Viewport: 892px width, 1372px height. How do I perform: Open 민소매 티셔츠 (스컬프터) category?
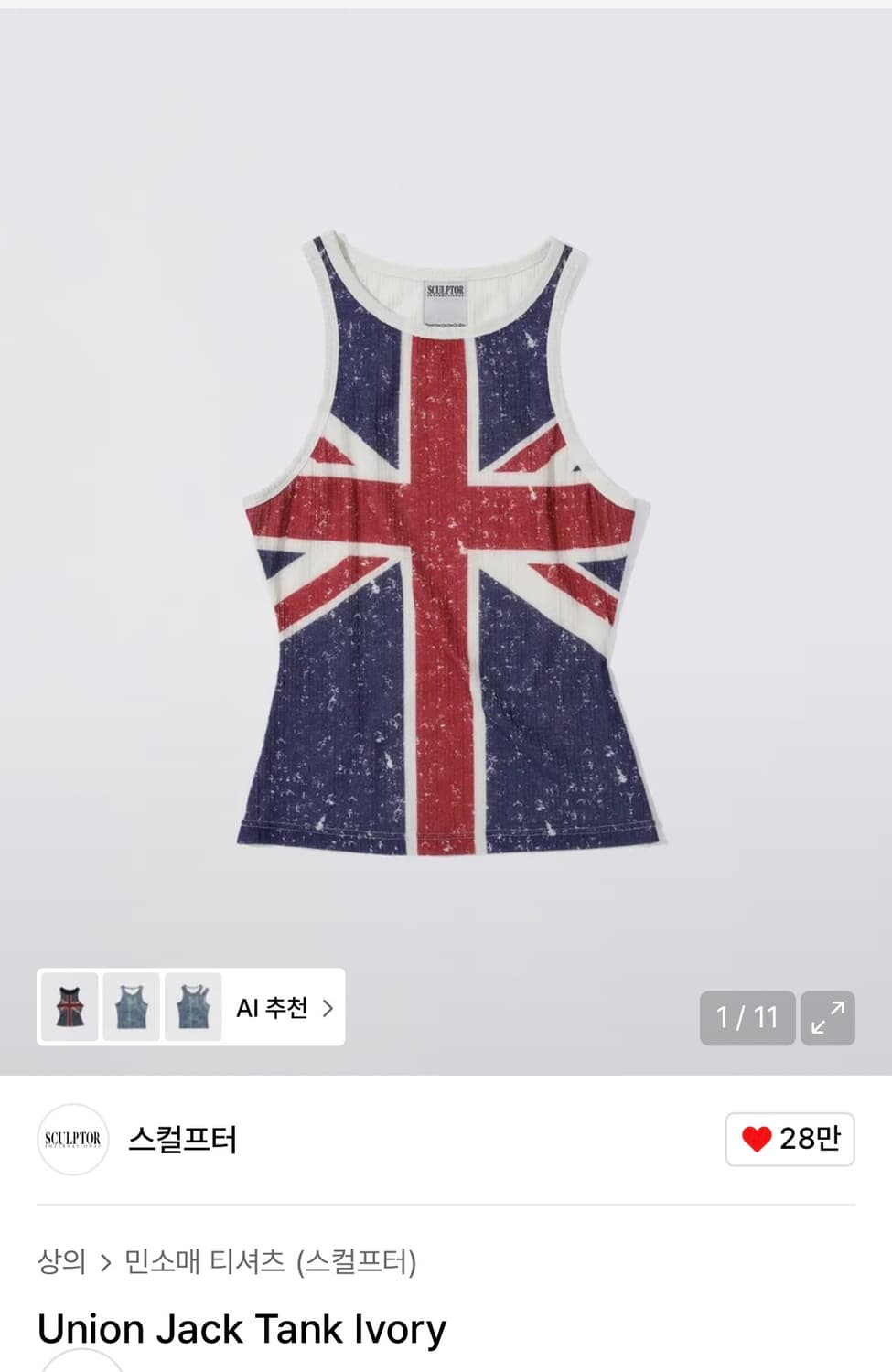point(270,1262)
